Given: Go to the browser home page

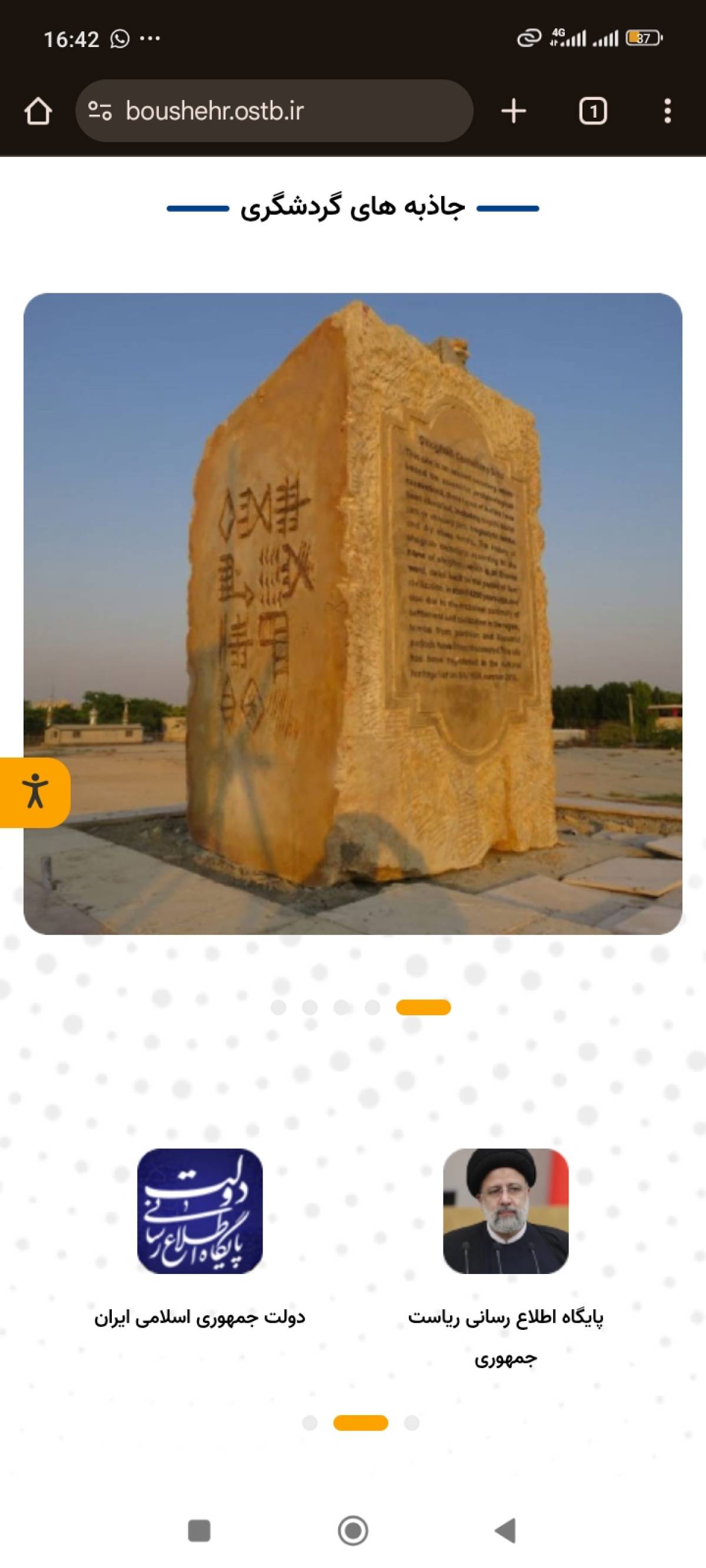Looking at the screenshot, I should (38, 111).
